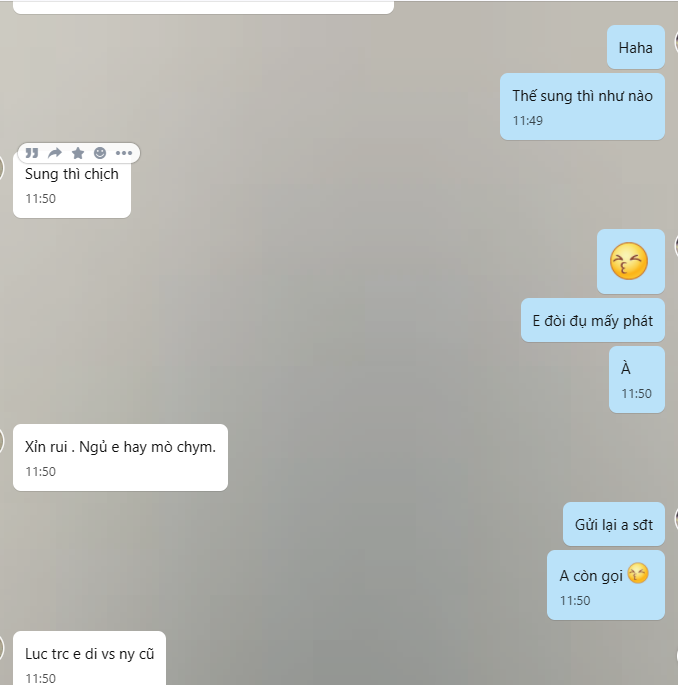
Task: Star the message from the hover toolbar
Action: 78,153
